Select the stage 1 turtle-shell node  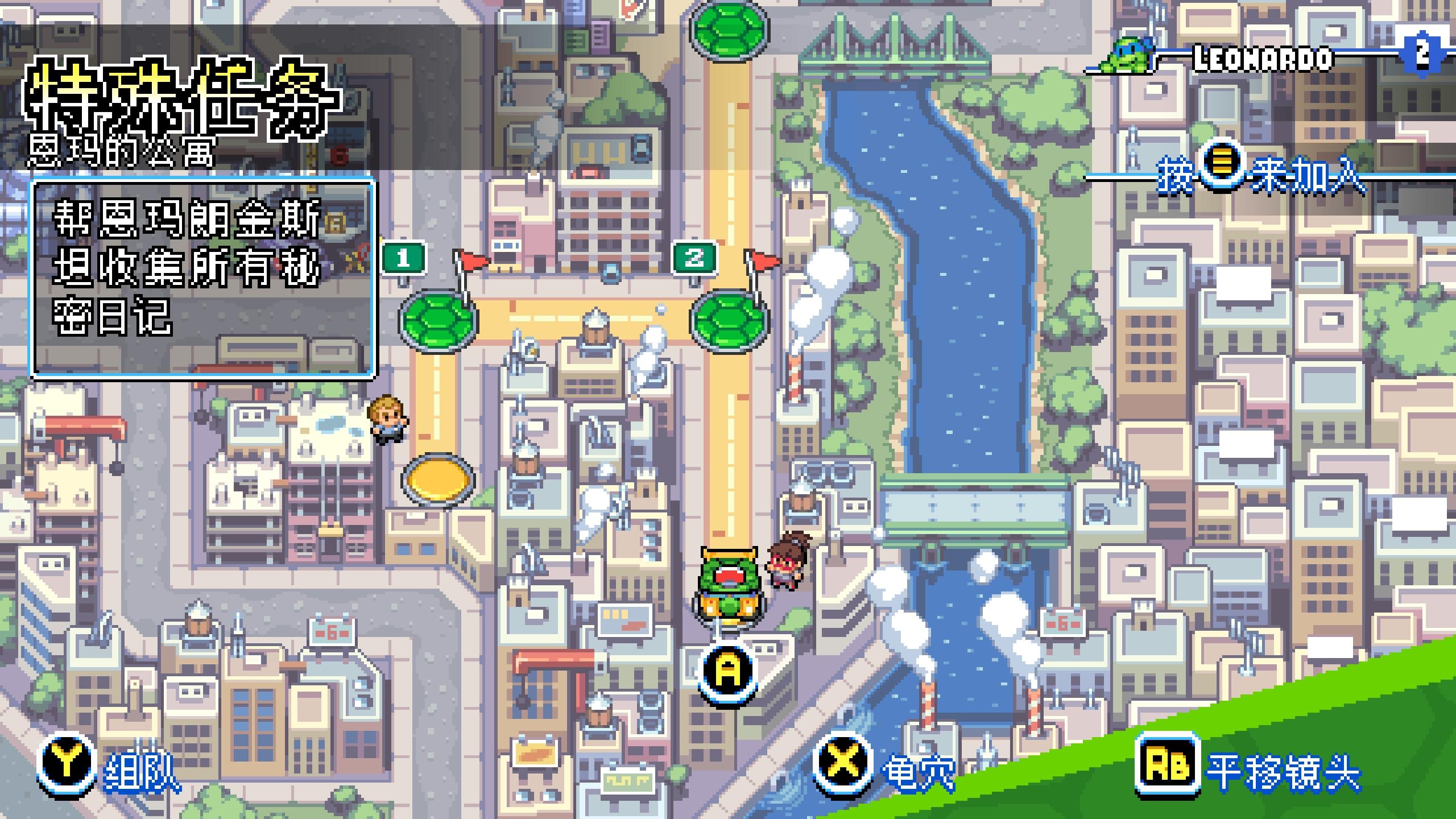439,320
